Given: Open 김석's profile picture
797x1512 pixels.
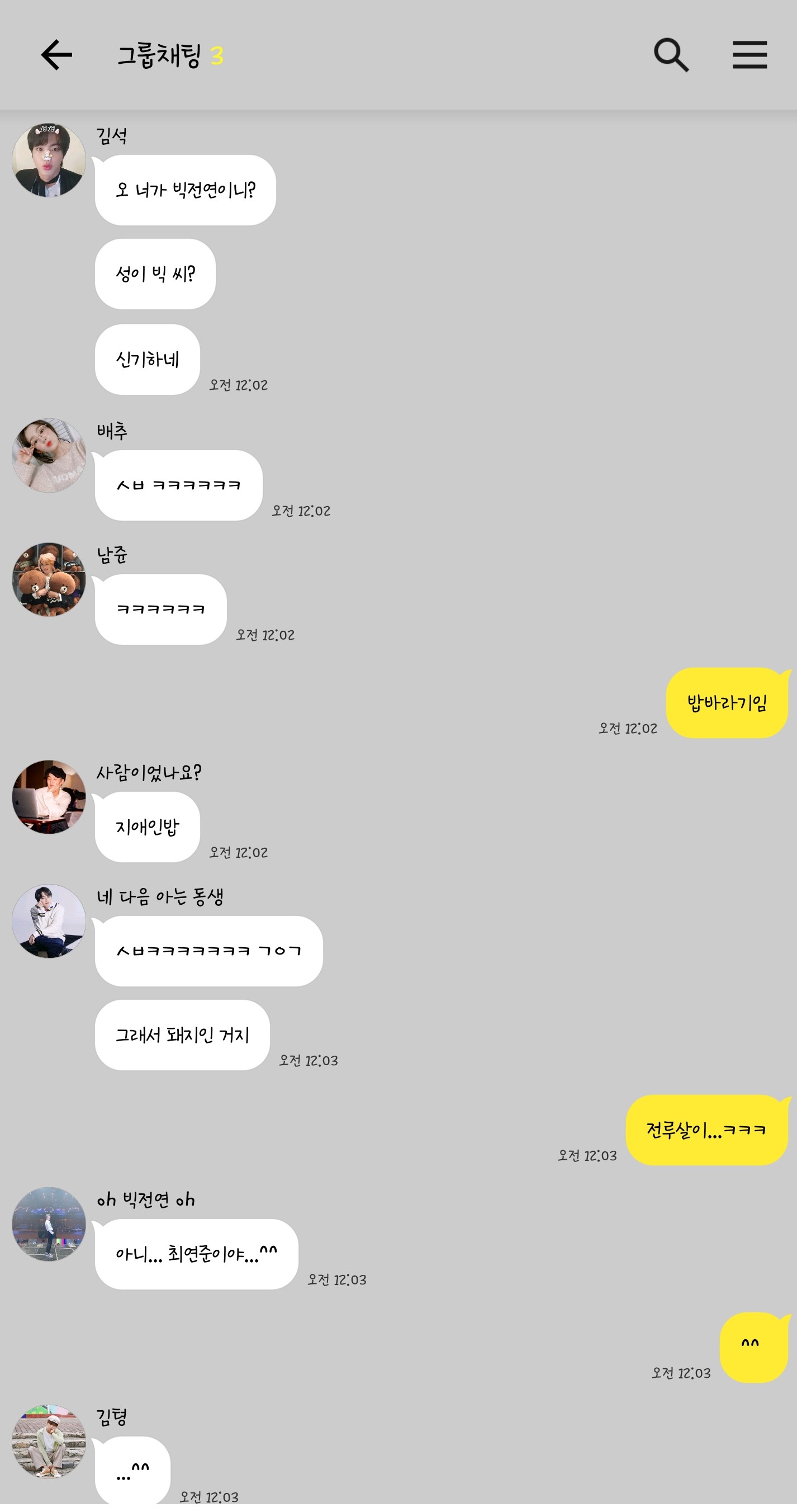Looking at the screenshot, I should (49, 160).
